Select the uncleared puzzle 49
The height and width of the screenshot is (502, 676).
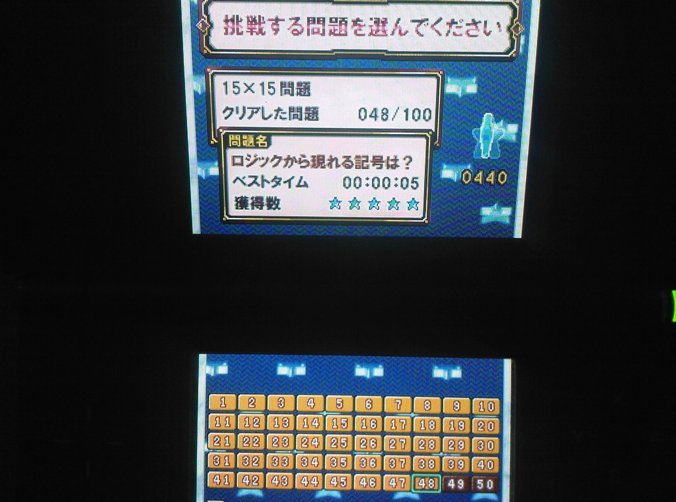pyautogui.click(x=457, y=483)
